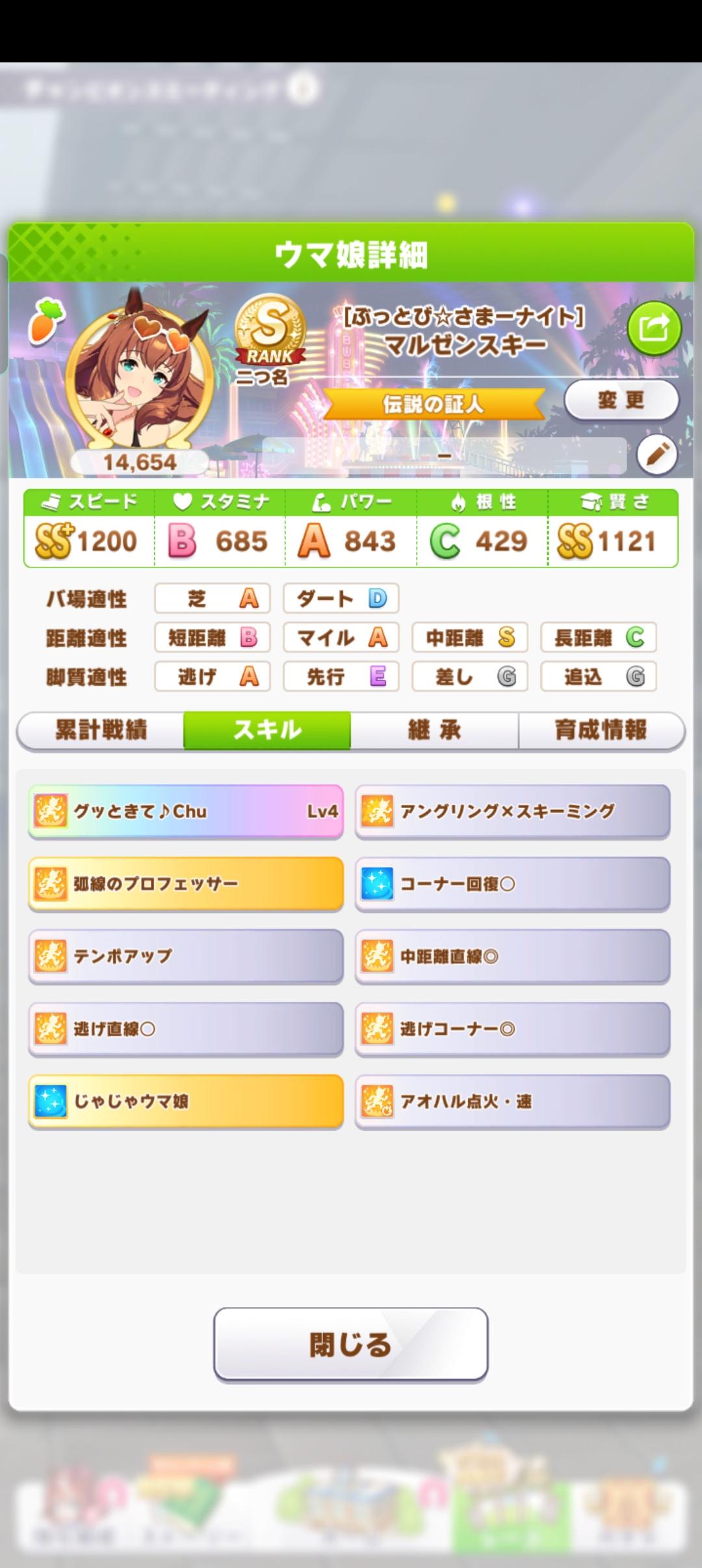Select the スキル tab
This screenshot has width=702, height=1568.
pos(267,730)
